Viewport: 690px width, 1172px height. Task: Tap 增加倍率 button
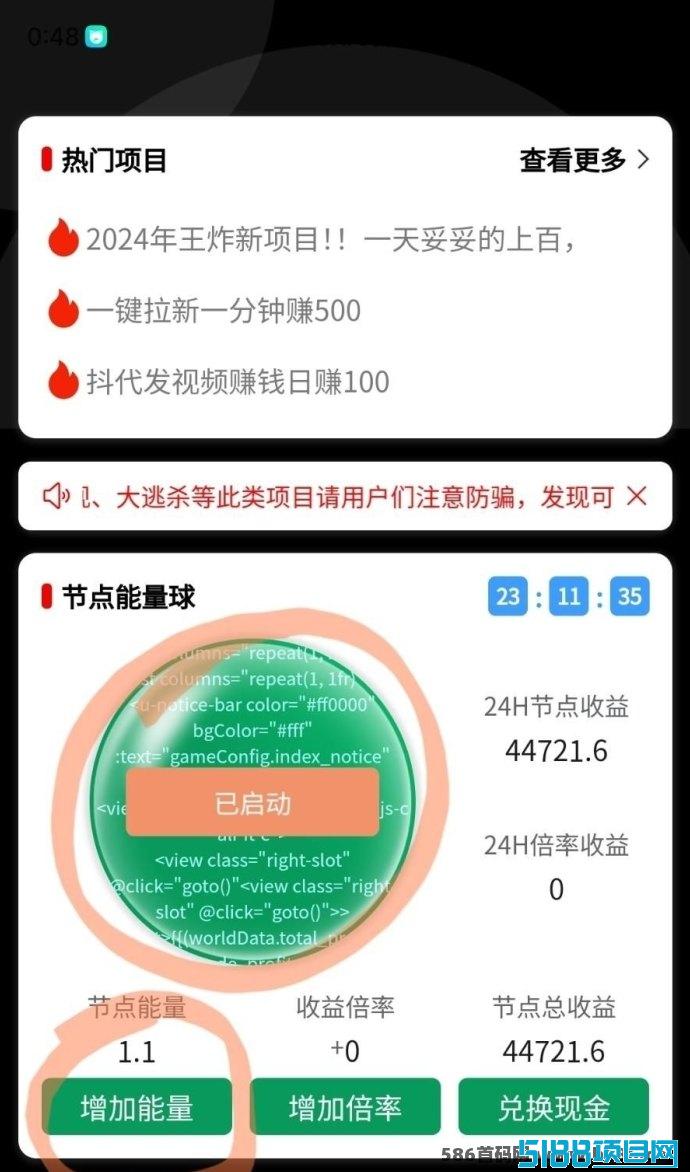pos(345,1107)
